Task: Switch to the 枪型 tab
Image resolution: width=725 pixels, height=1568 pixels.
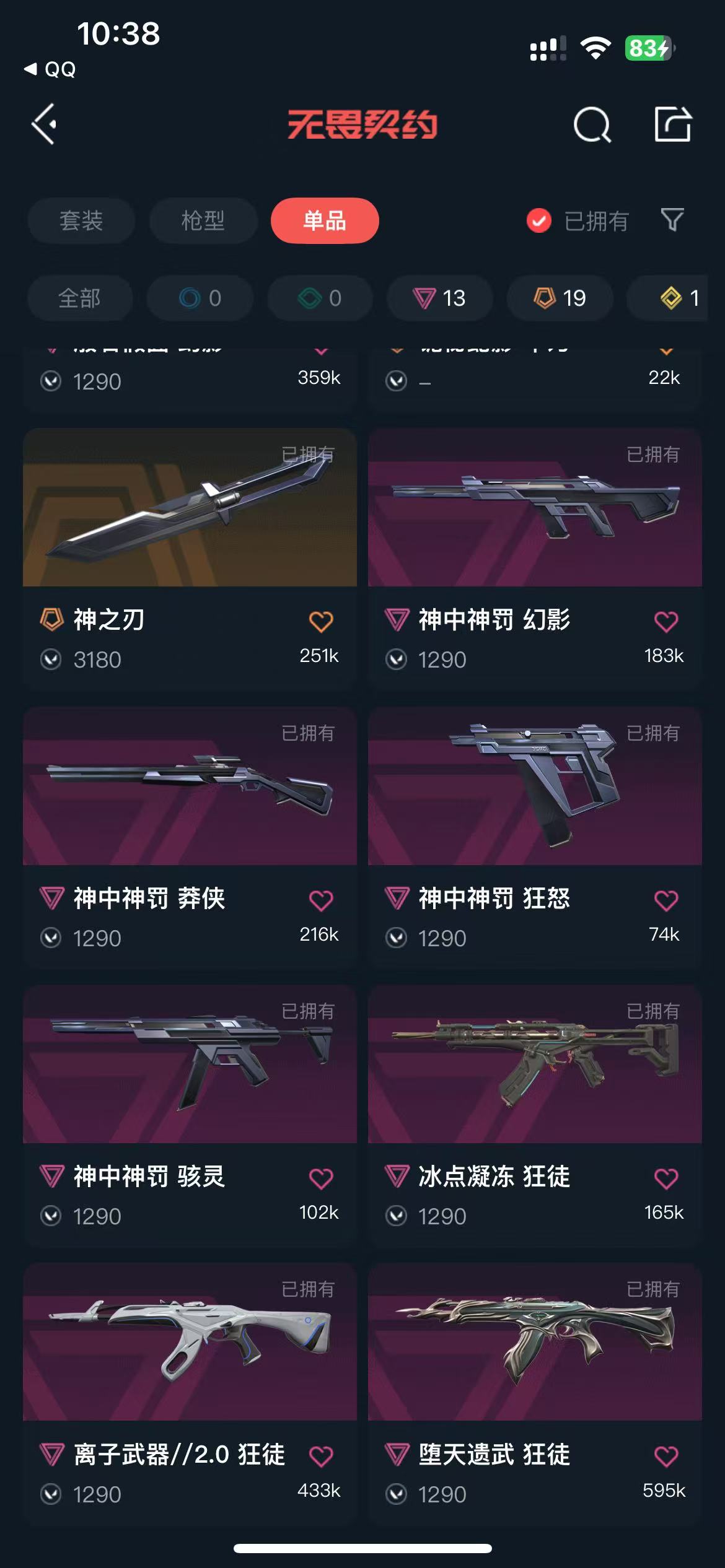Action: tap(203, 220)
